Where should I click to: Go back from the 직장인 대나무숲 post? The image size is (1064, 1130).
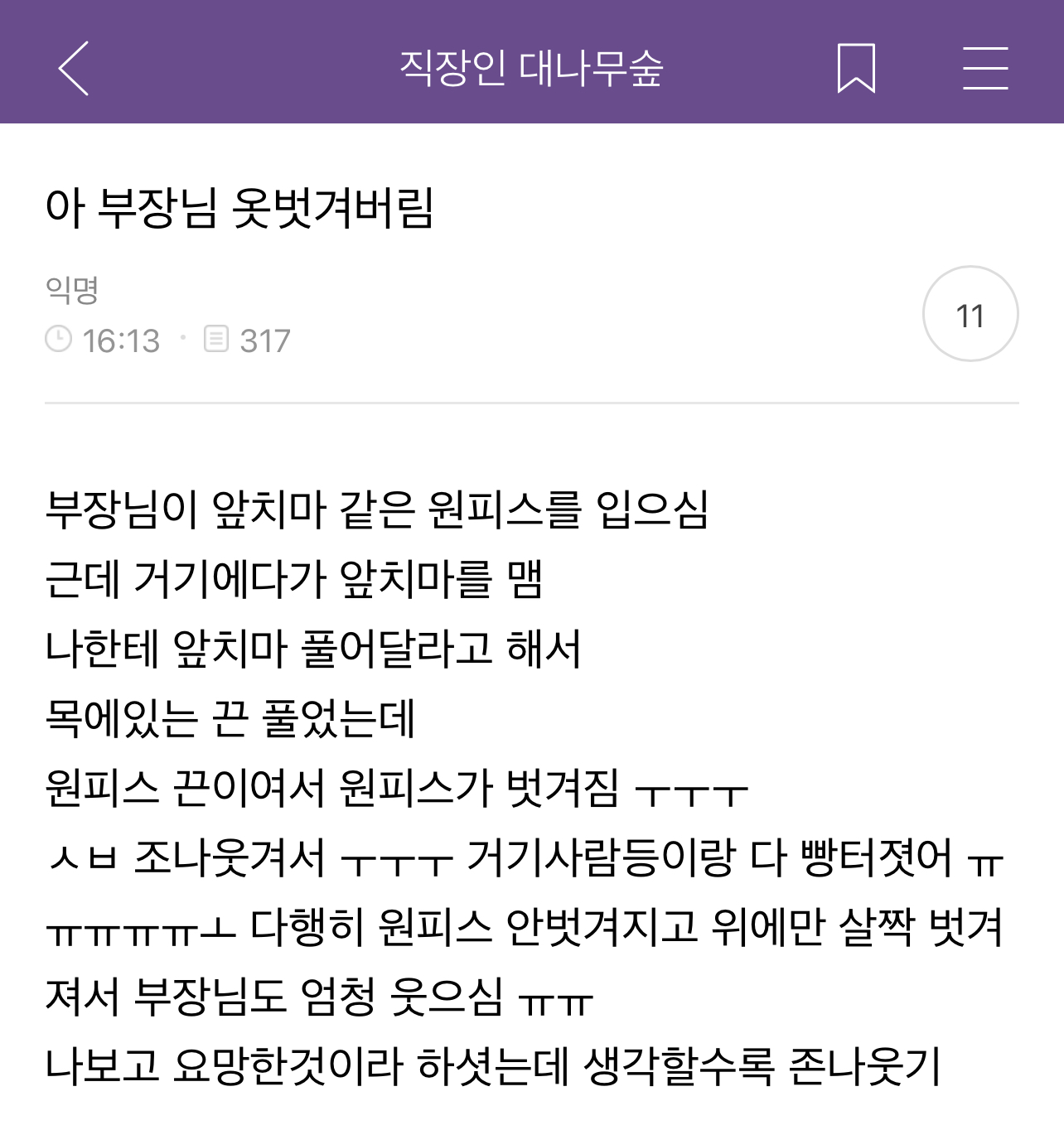(x=74, y=68)
